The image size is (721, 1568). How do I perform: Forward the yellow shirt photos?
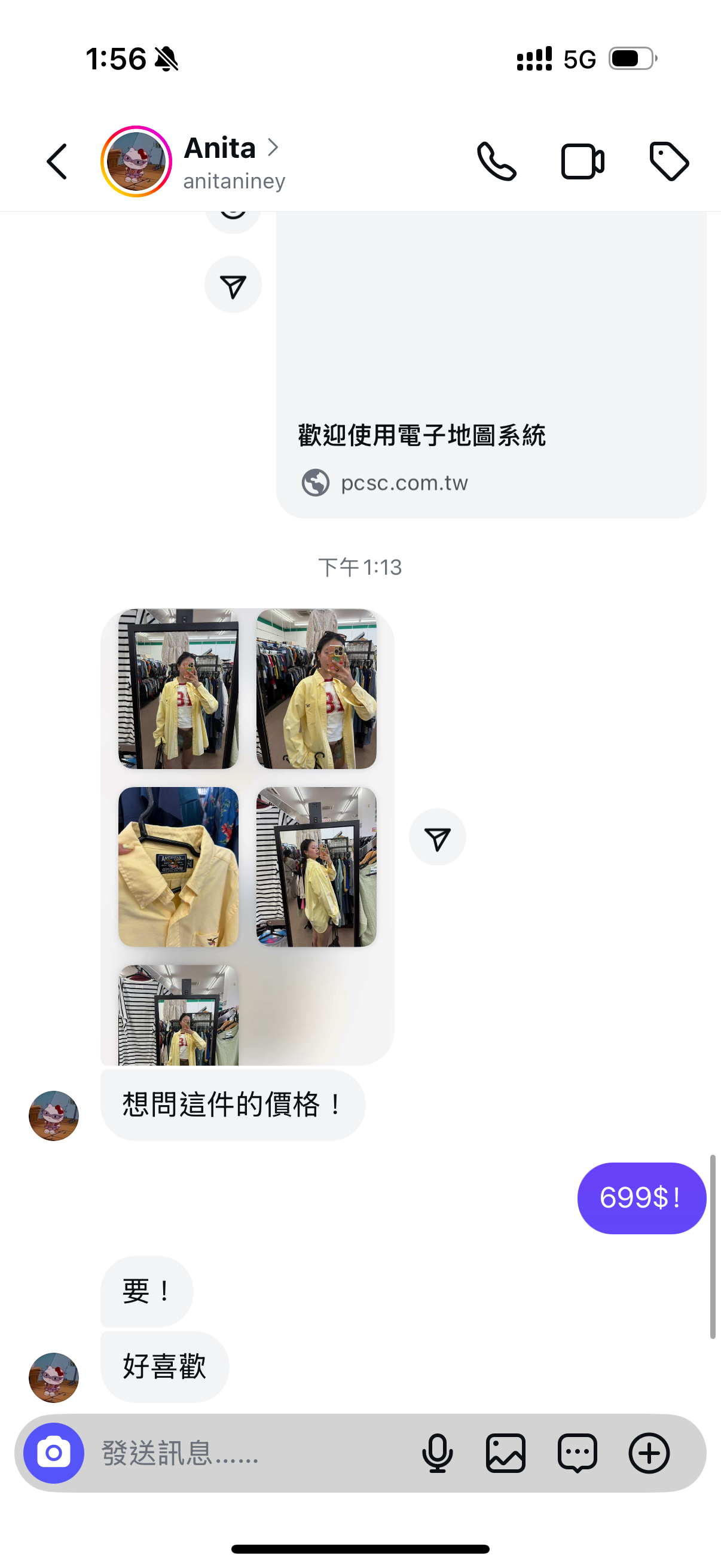click(437, 838)
